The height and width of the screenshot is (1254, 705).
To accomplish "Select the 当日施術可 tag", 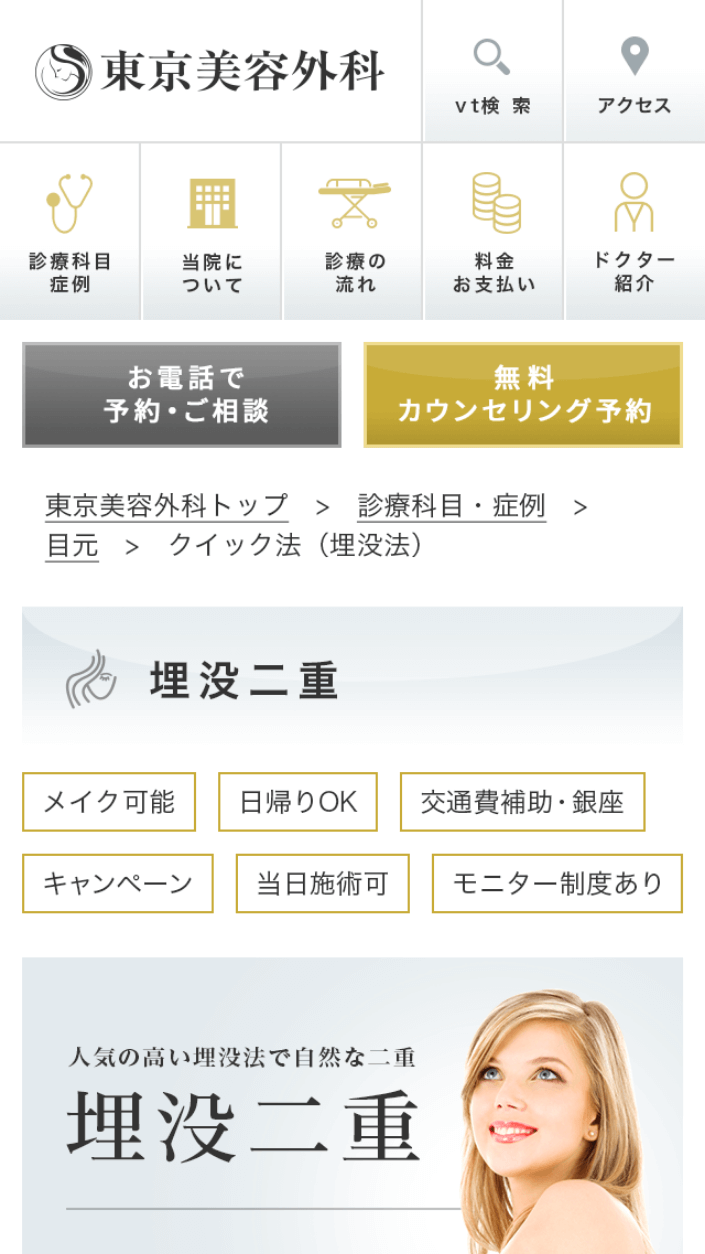I will pos(323,884).
